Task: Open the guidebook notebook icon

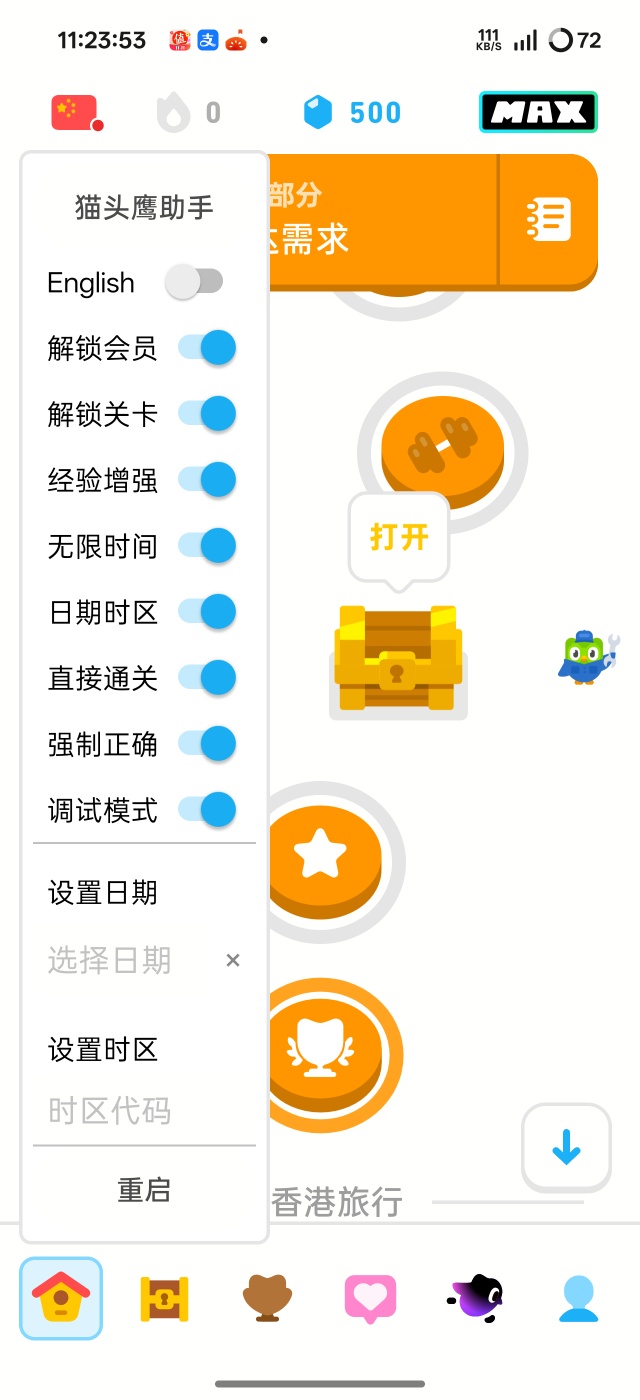Action: (549, 220)
